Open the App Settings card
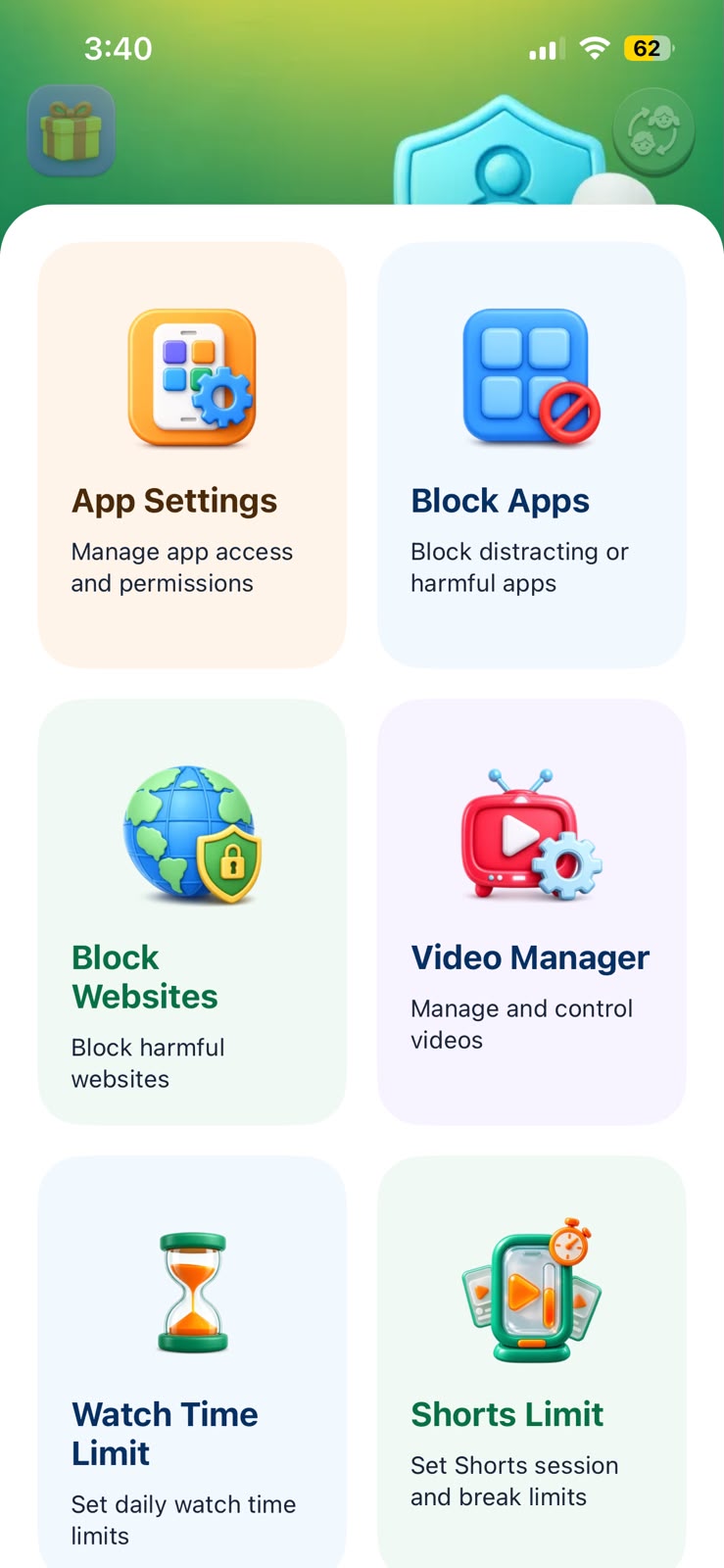Viewport: 724px width, 1568px height. [192, 455]
